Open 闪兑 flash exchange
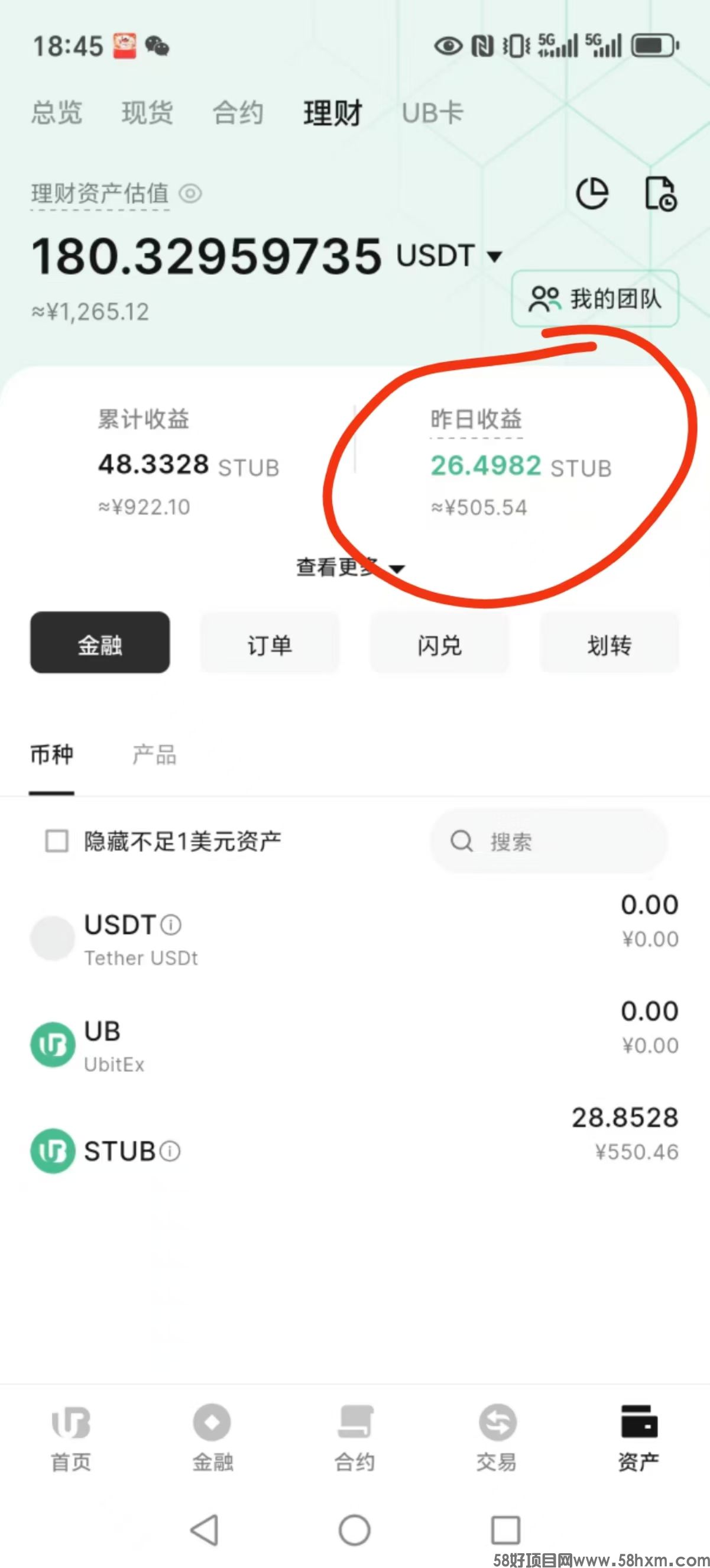The width and height of the screenshot is (710, 1568). 439,643
